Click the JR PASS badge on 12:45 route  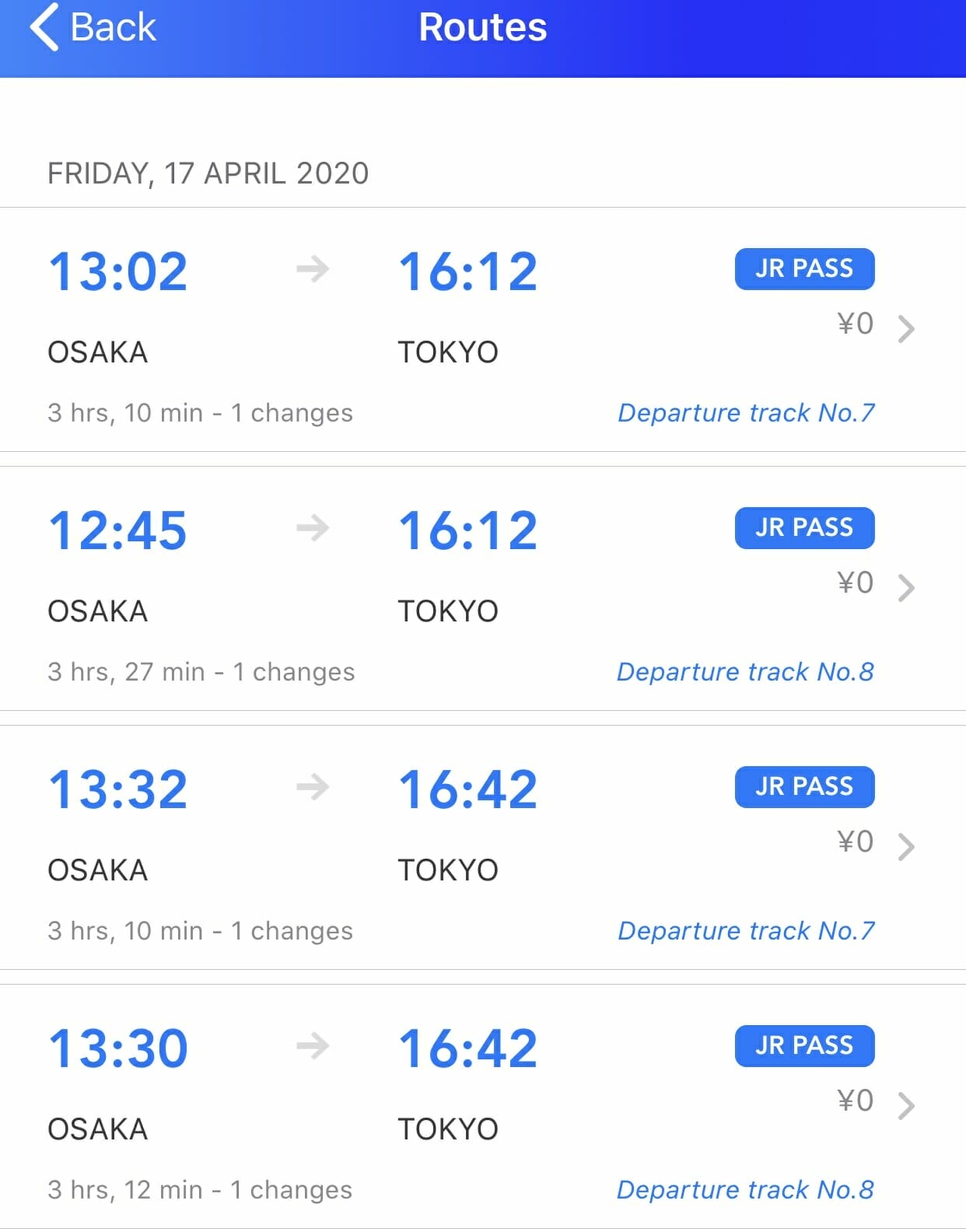(x=804, y=527)
